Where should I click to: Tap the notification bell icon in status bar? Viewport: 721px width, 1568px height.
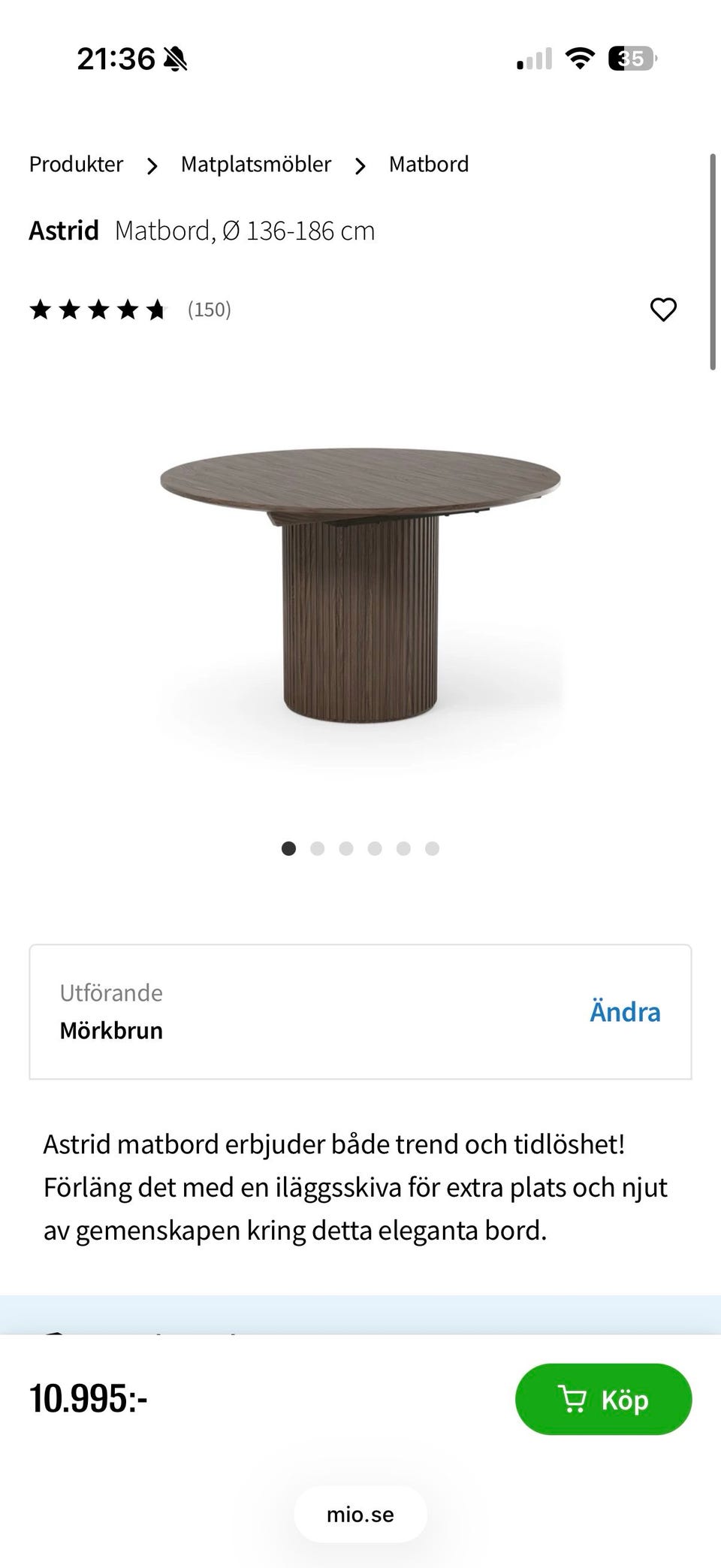[x=174, y=58]
